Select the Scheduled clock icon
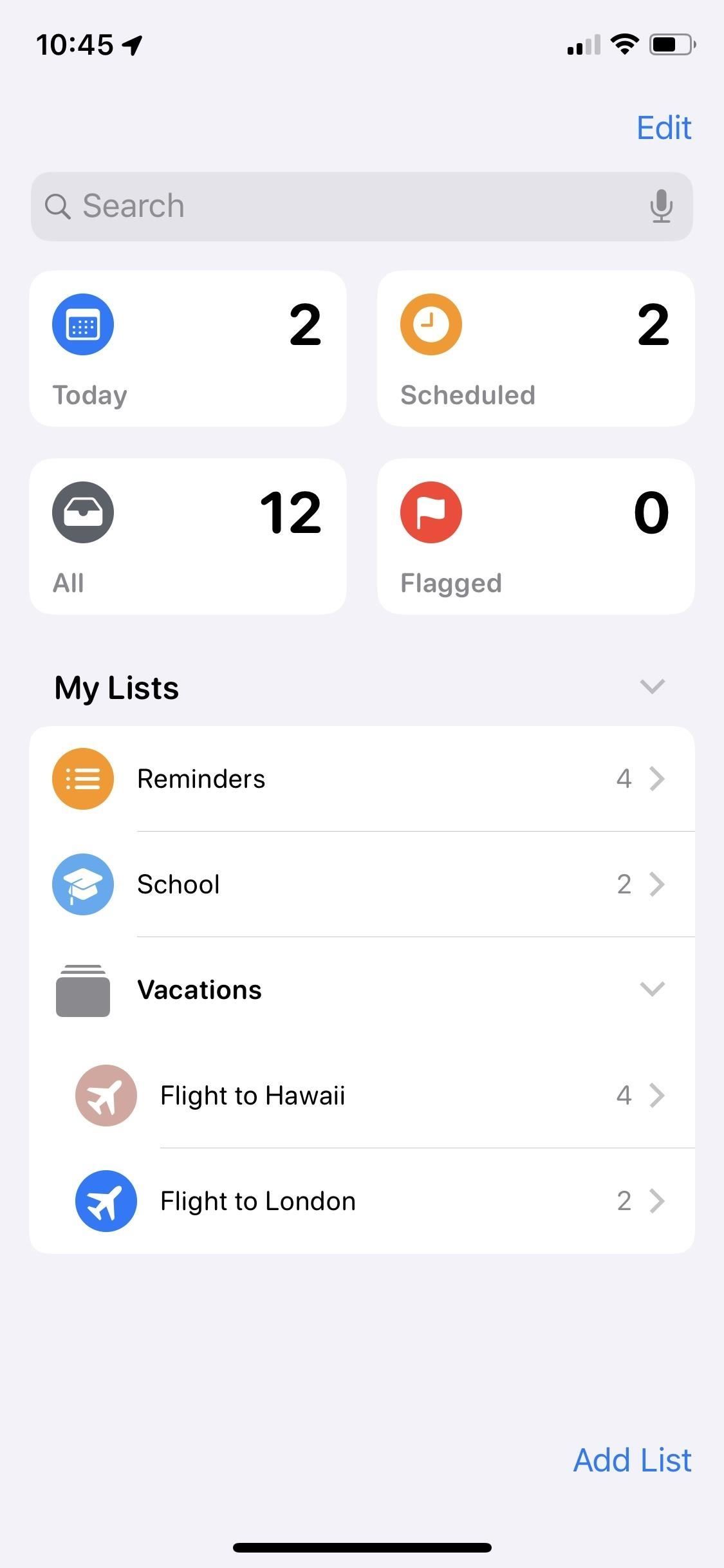 pos(431,324)
